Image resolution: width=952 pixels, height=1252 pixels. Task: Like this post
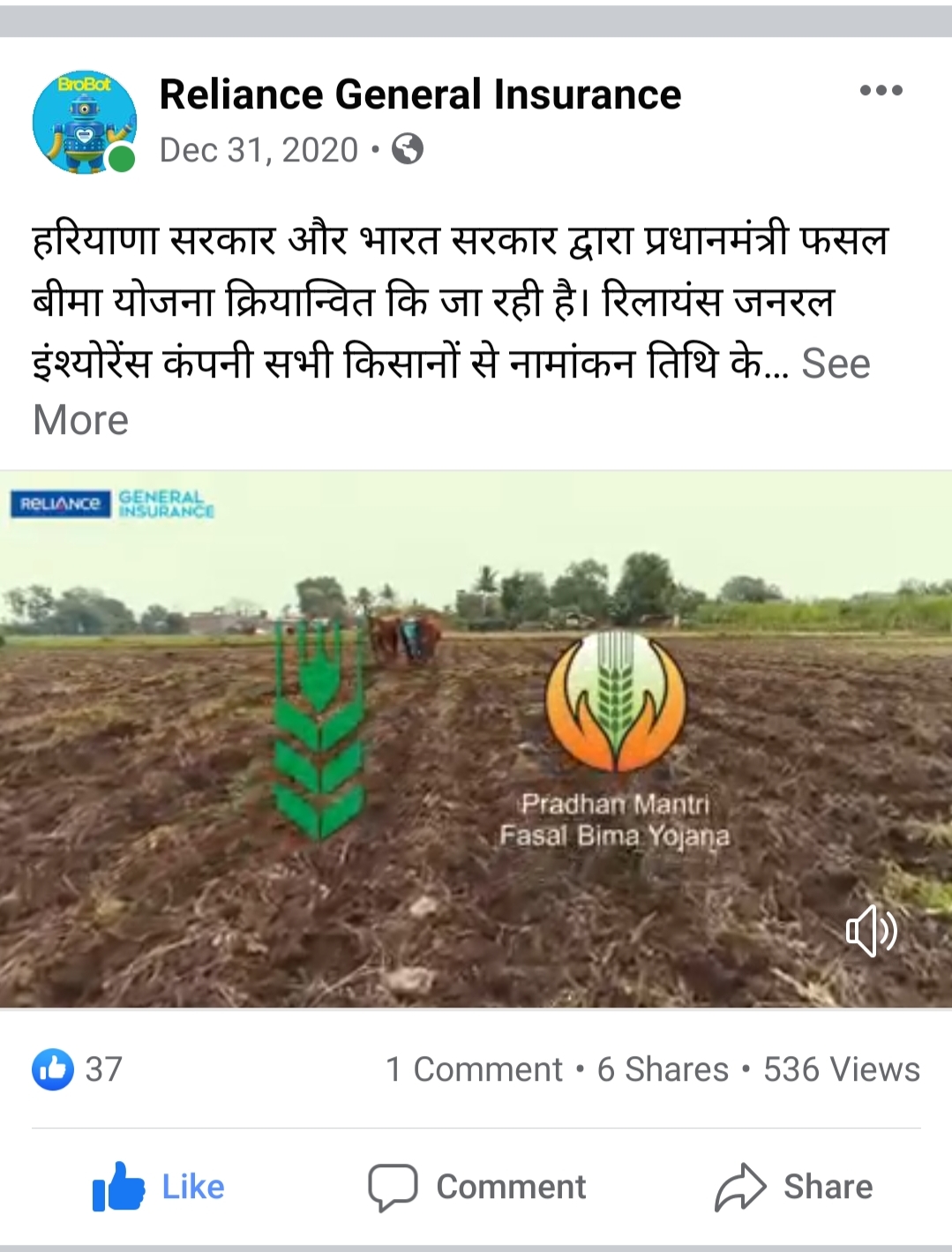(159, 1187)
